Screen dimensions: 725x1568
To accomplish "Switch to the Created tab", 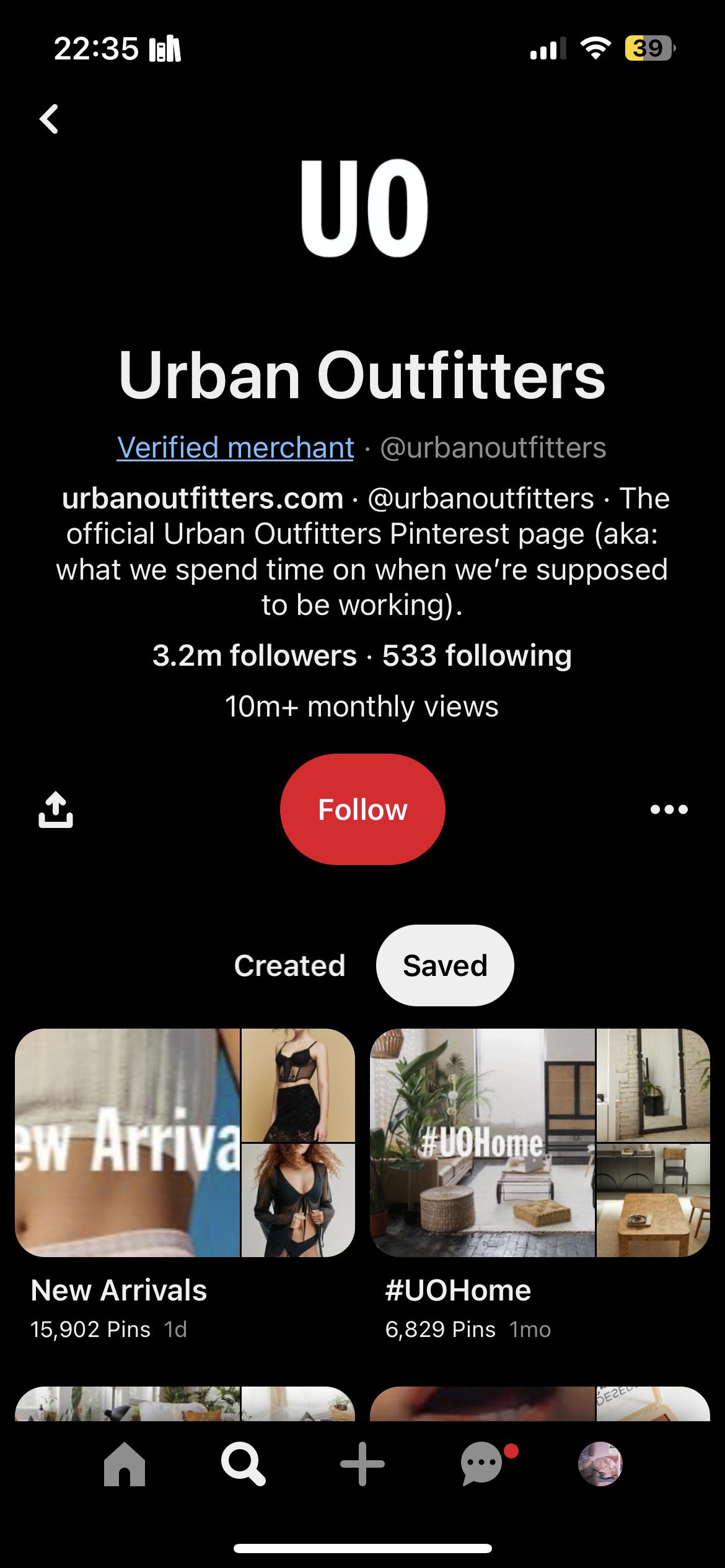I will 289,965.
